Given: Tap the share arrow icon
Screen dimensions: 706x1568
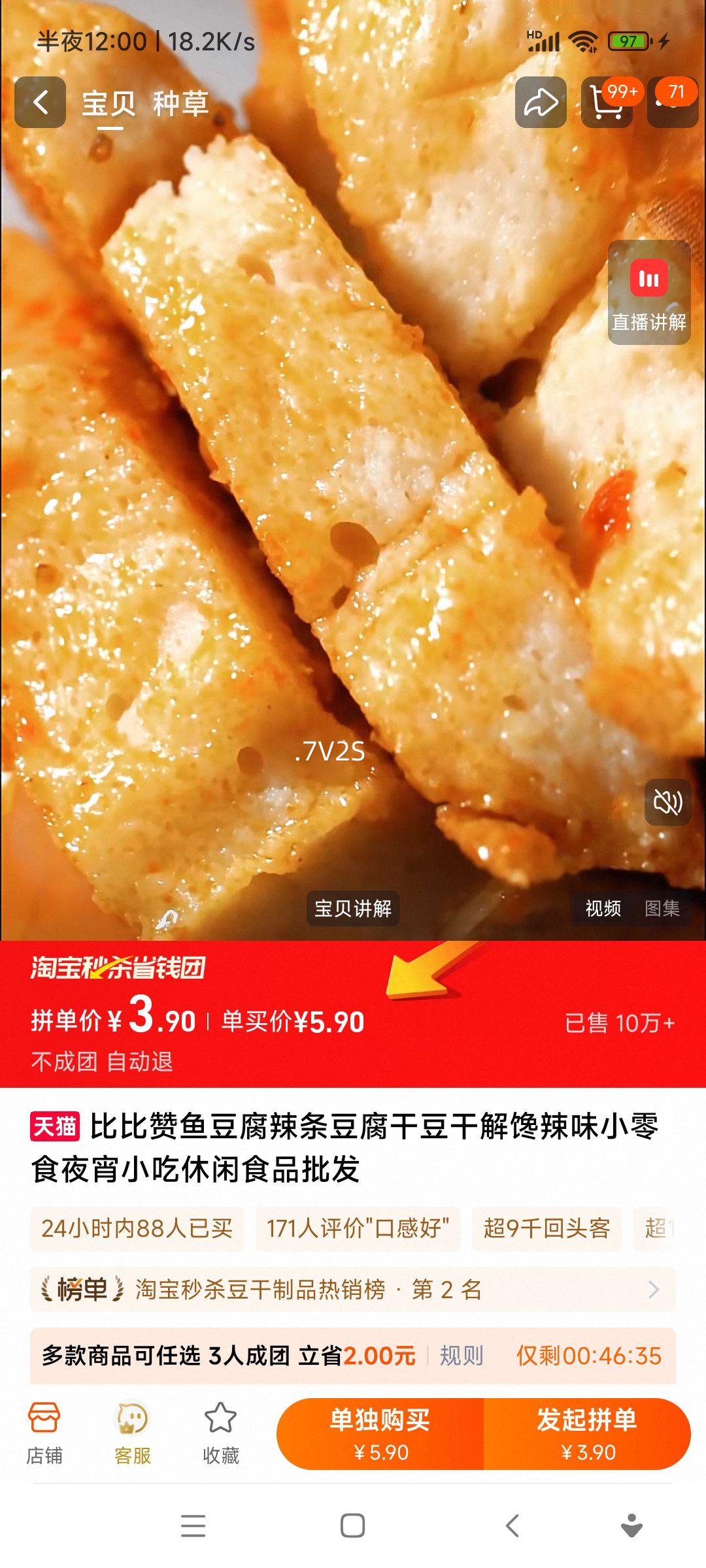Looking at the screenshot, I should pyautogui.click(x=541, y=101).
